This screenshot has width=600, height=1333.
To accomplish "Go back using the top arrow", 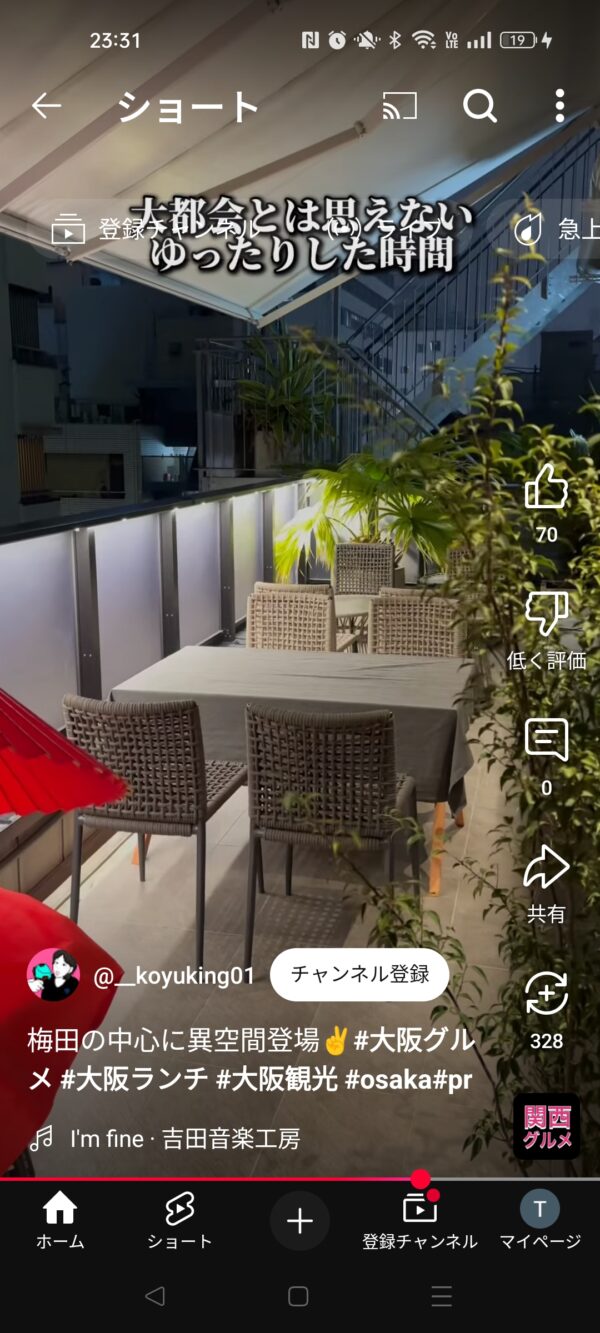I will tap(46, 106).
